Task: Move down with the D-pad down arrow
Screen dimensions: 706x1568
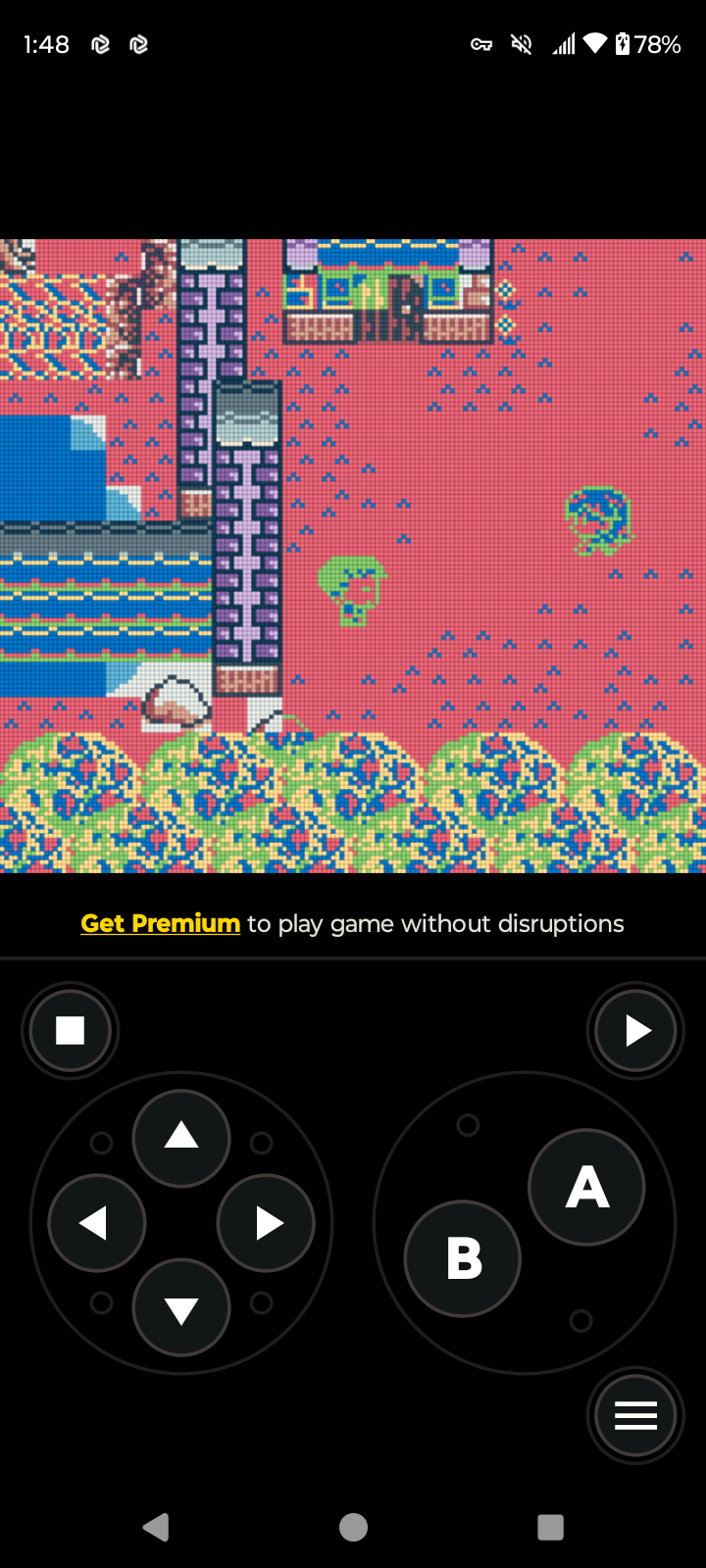Action: 181,1308
